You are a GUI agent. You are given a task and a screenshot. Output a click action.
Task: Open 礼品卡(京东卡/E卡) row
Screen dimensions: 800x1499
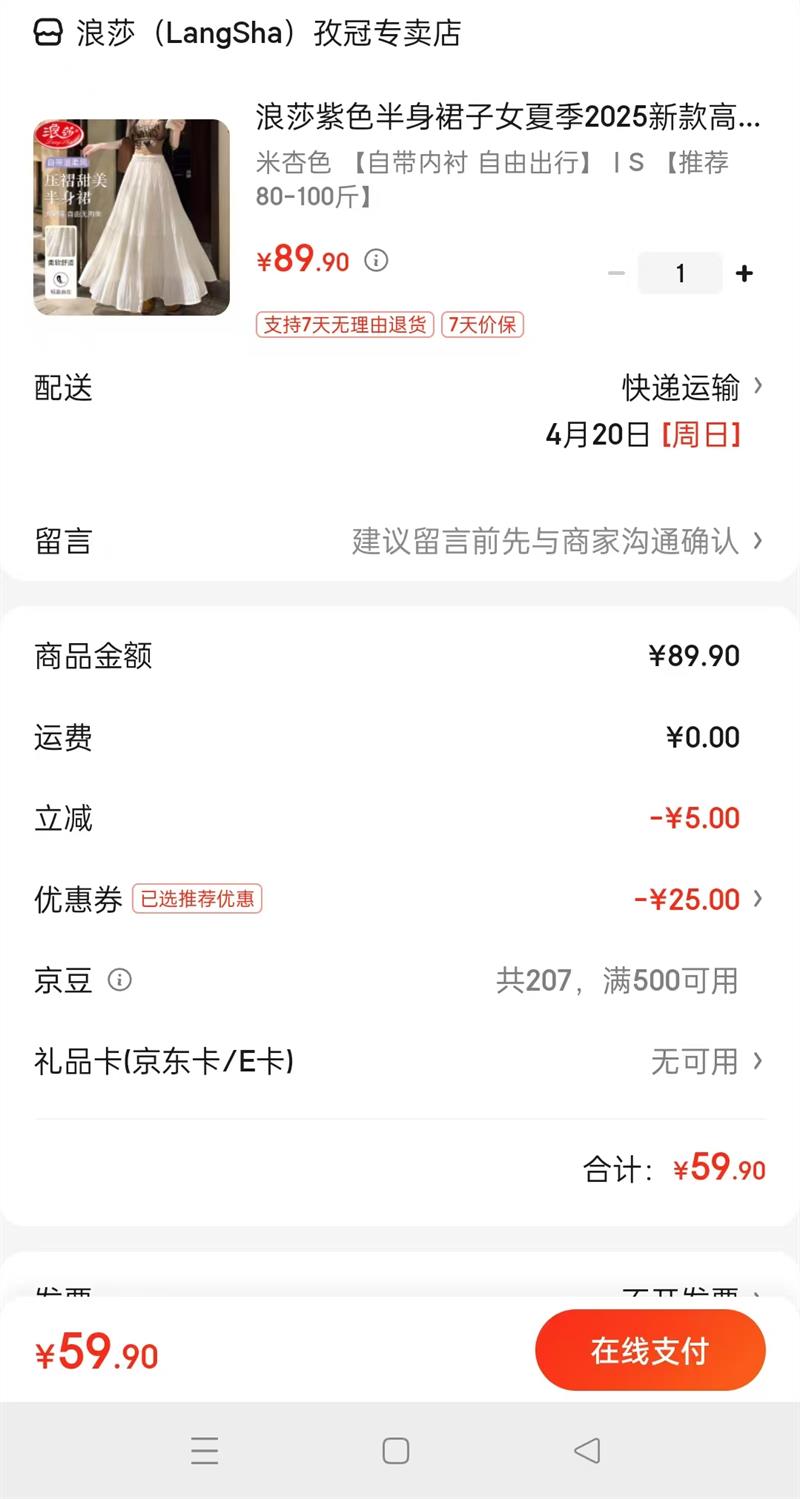click(400, 1061)
